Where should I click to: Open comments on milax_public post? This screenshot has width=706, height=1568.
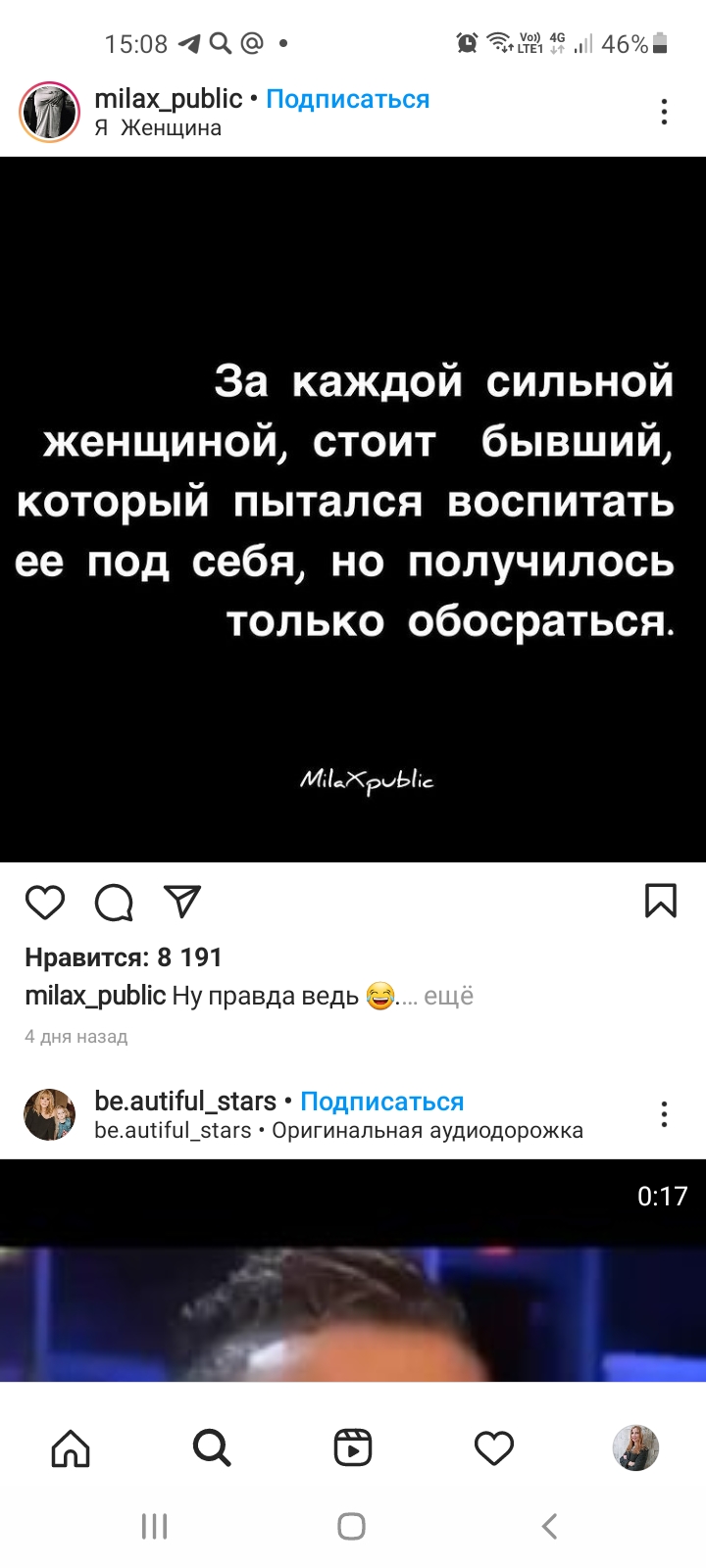click(x=114, y=902)
